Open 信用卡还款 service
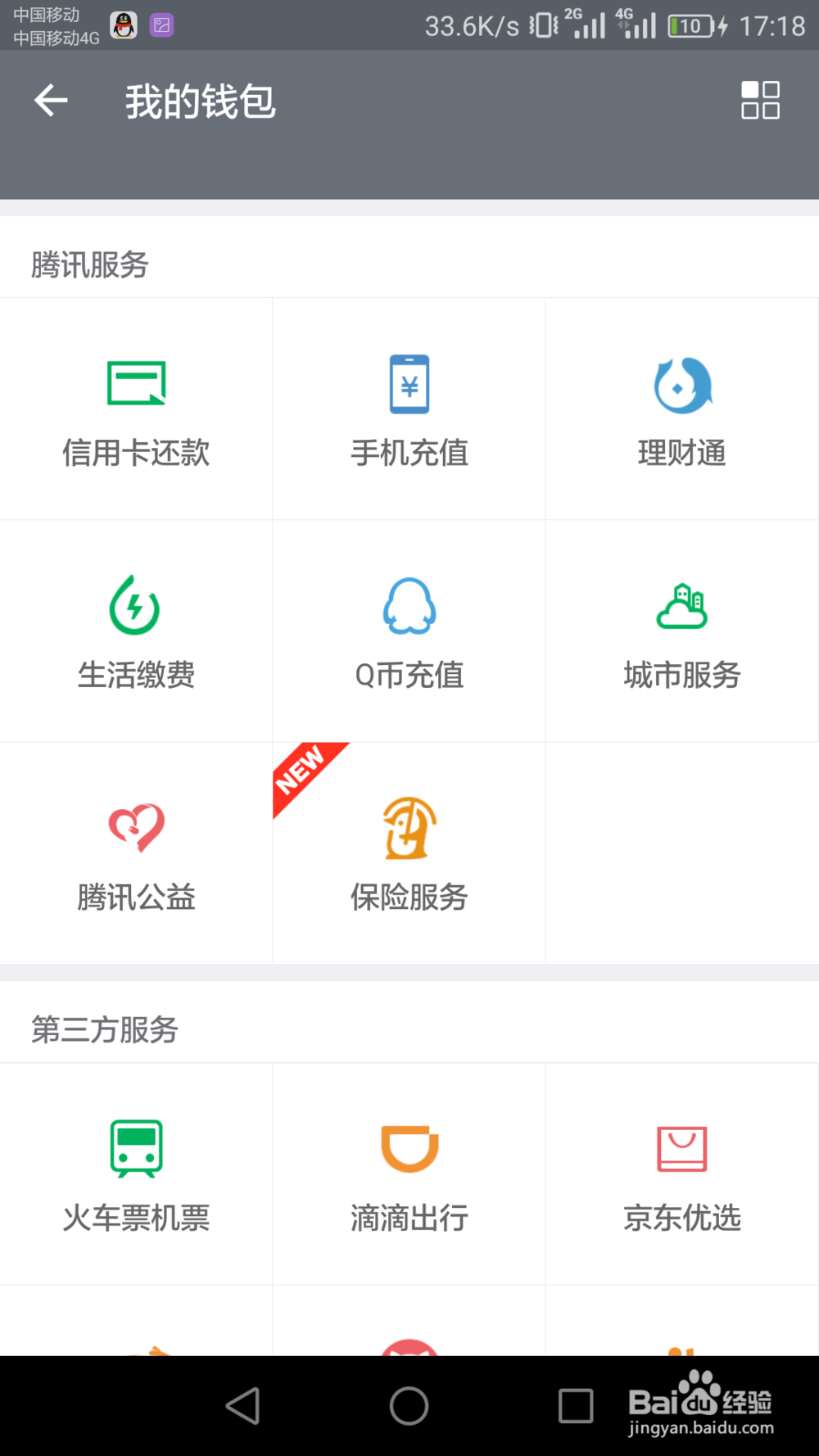This screenshot has width=819, height=1456. 136,409
